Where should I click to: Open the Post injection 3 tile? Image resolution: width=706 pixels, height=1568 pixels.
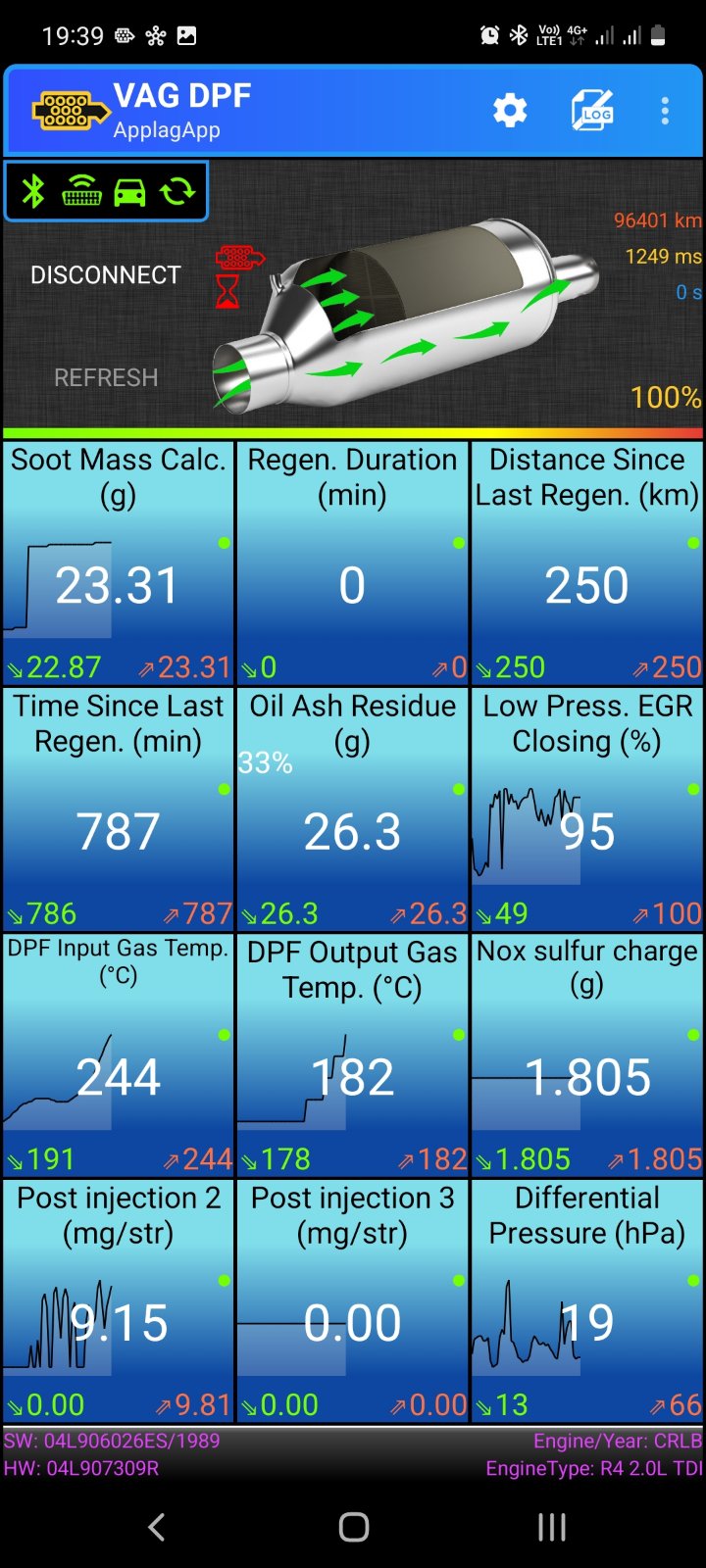352,1300
